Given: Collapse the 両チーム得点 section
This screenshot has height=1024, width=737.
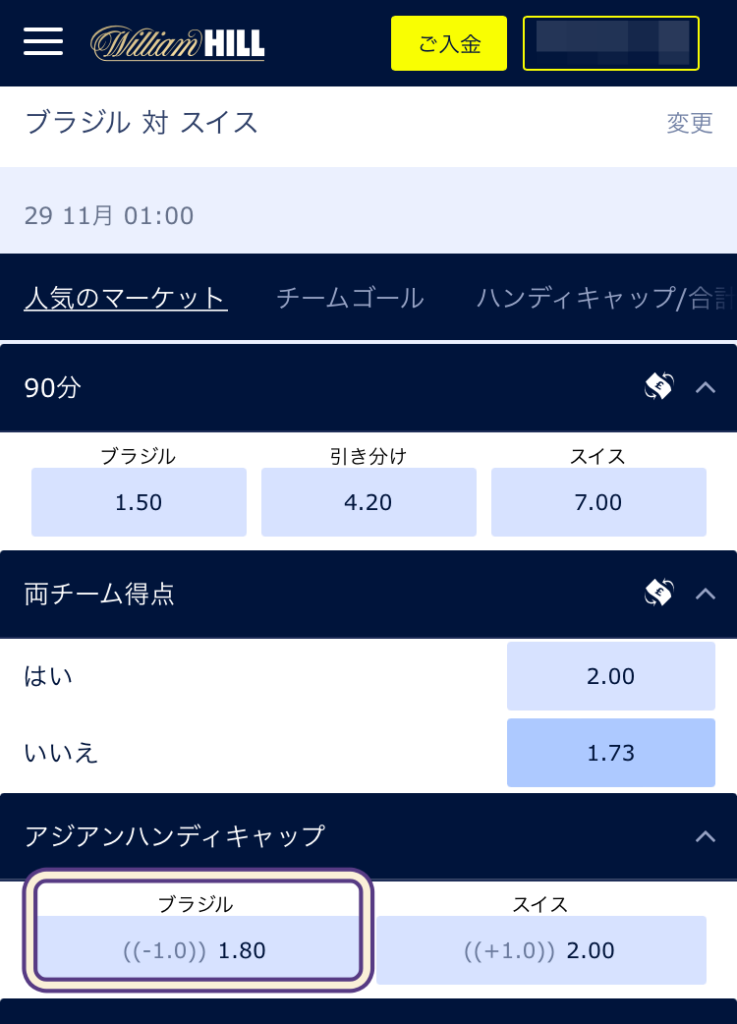Looking at the screenshot, I should tap(705, 594).
